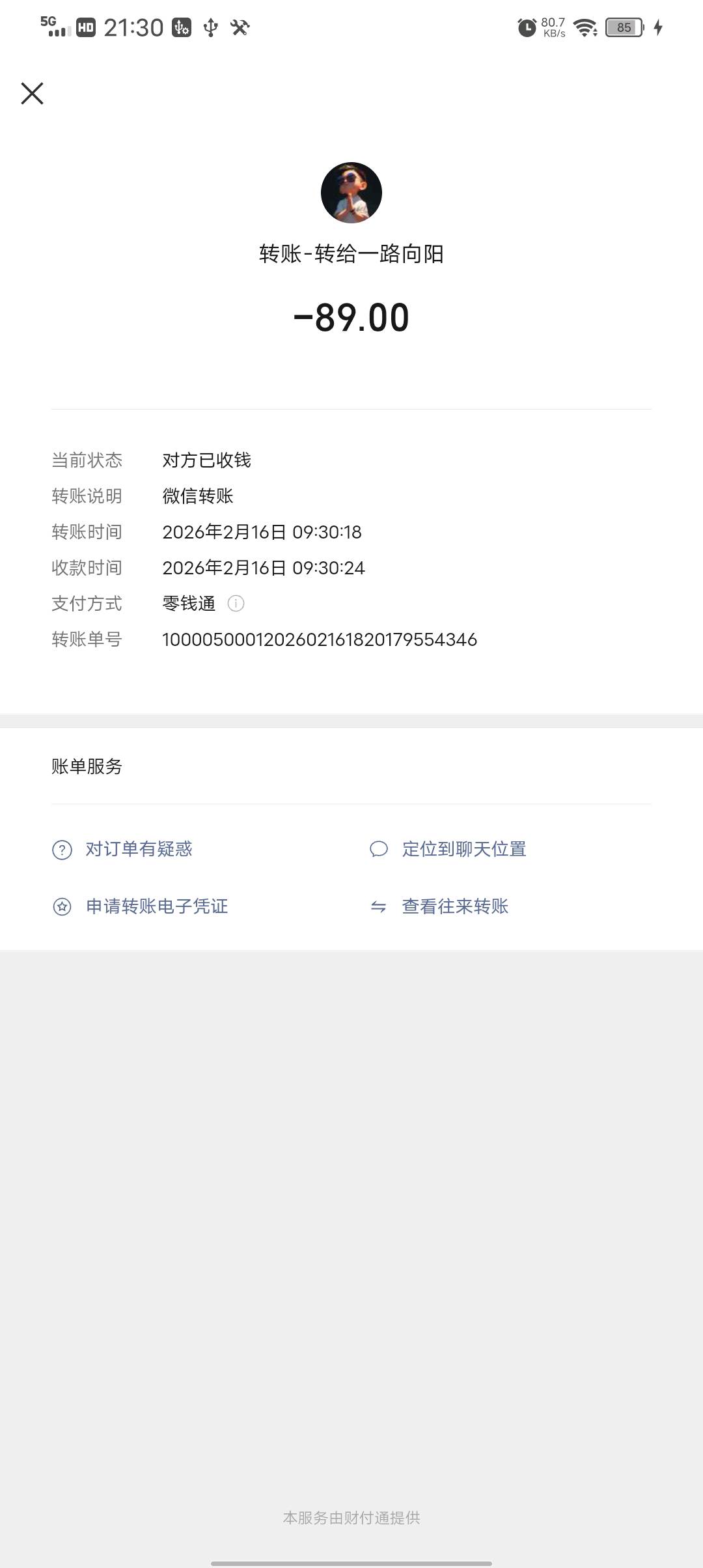Open 对订单有疑惑 help option
Screen dimensions: 703x1568
122,849
